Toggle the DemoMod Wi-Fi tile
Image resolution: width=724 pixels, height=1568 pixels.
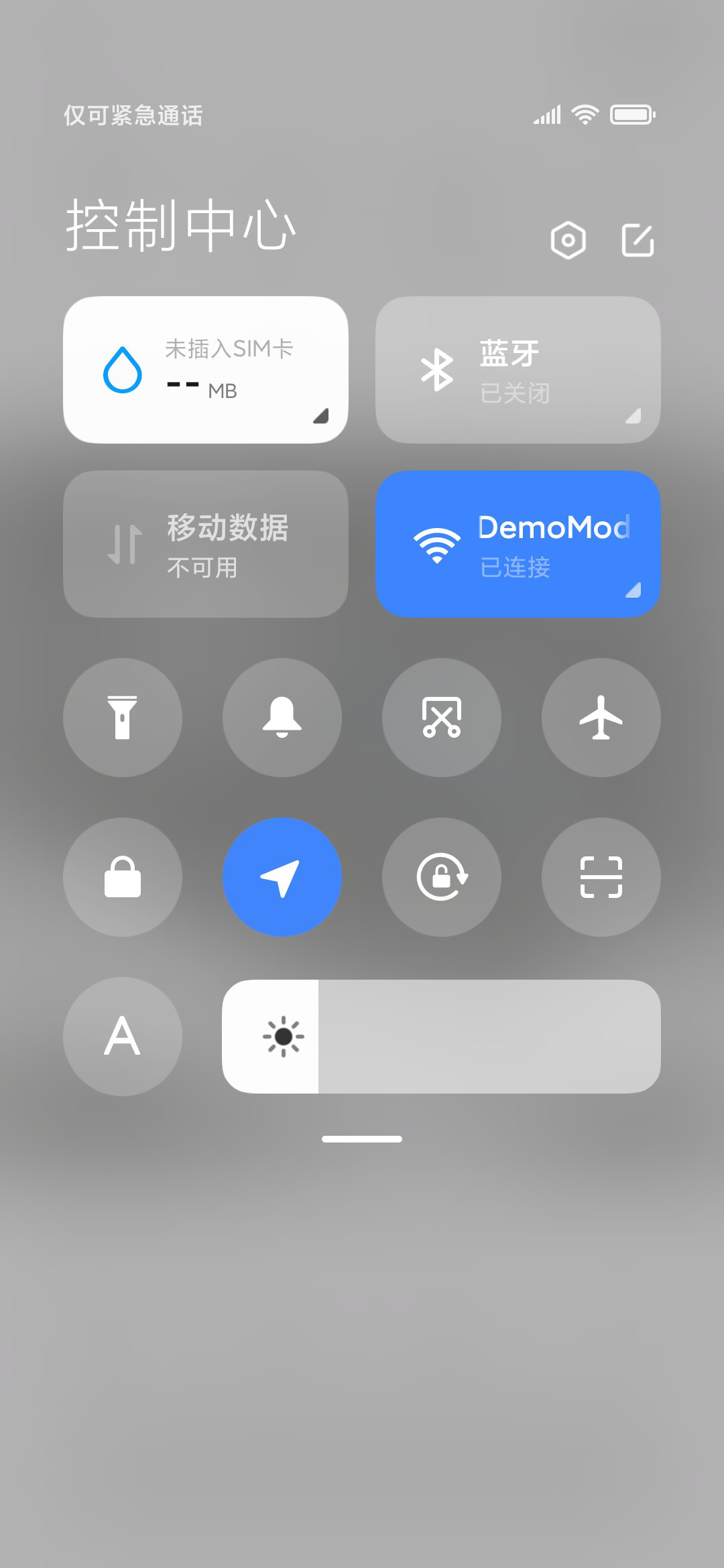coord(518,544)
